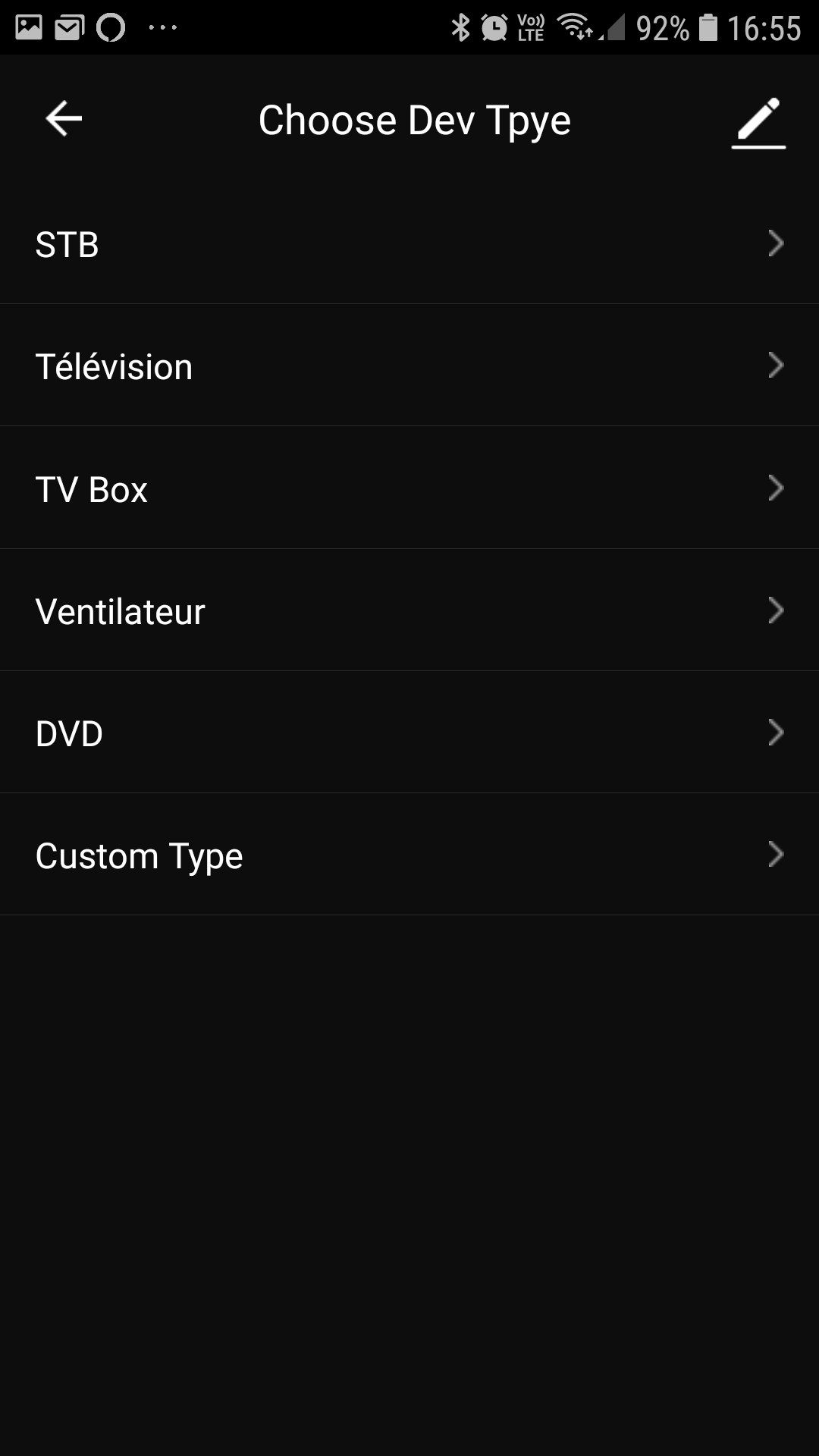Go back with the top-left arrow
Viewport: 819px width, 1456px height.
[64, 119]
